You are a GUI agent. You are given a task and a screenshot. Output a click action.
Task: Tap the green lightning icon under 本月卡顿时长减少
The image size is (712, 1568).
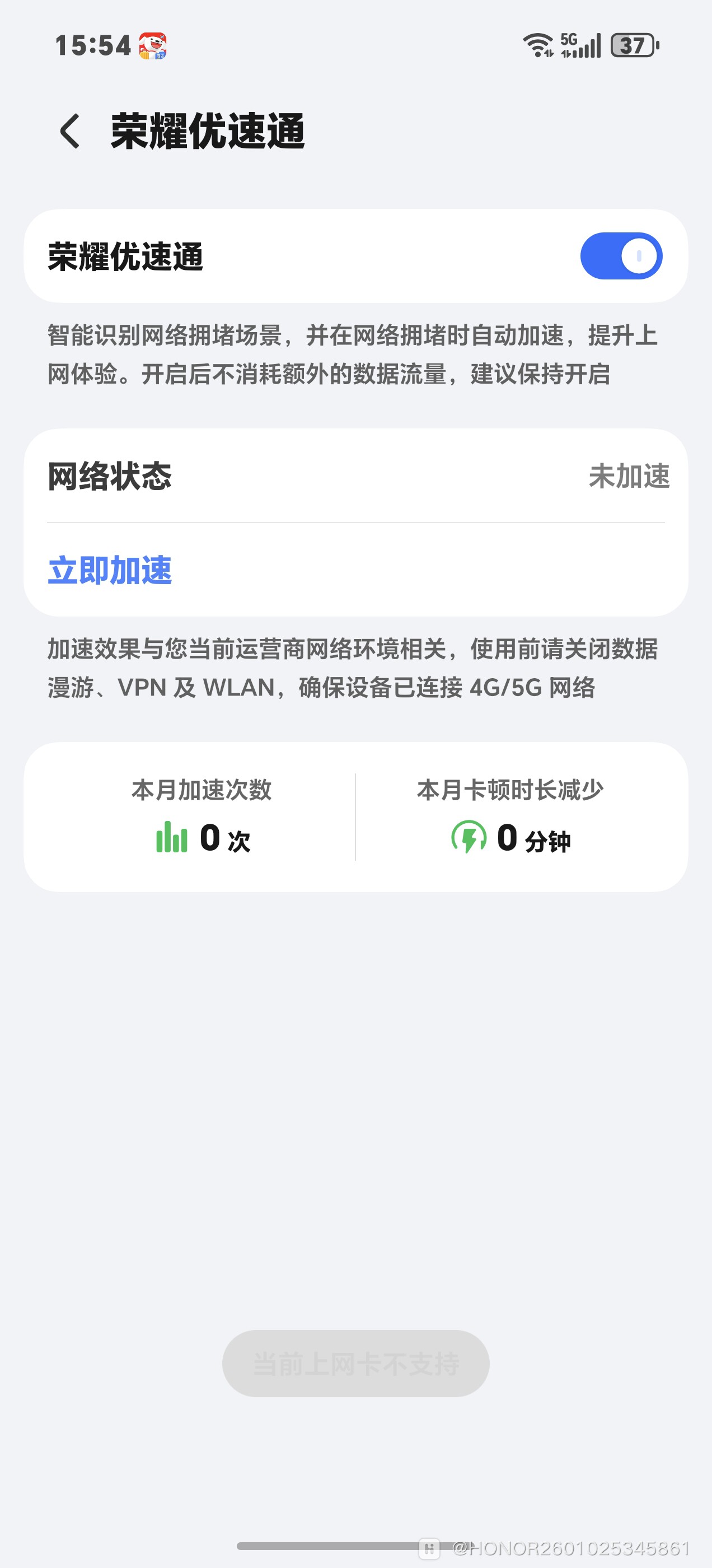[467, 839]
